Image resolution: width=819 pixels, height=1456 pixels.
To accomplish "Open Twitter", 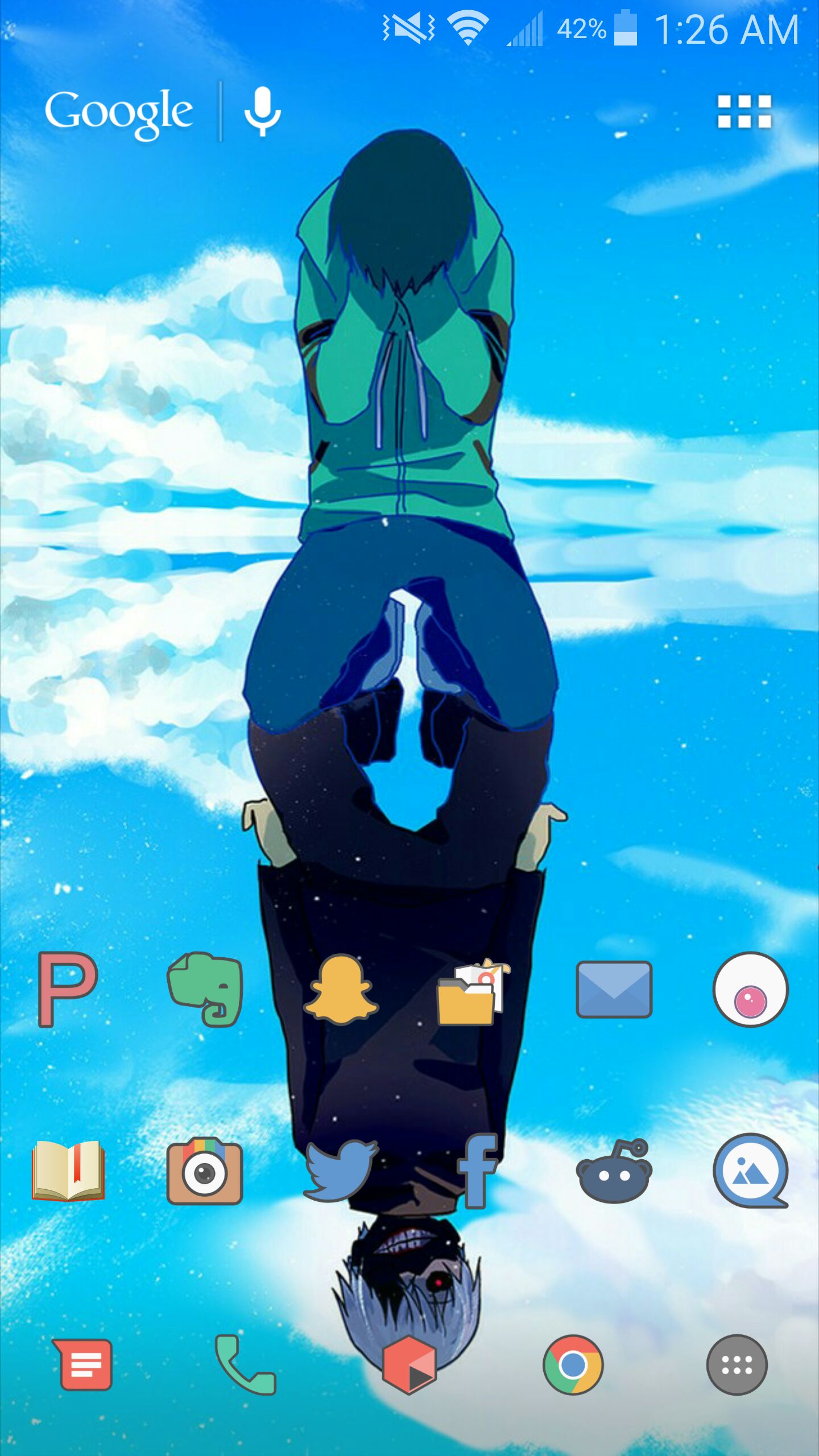I will pos(340,1170).
